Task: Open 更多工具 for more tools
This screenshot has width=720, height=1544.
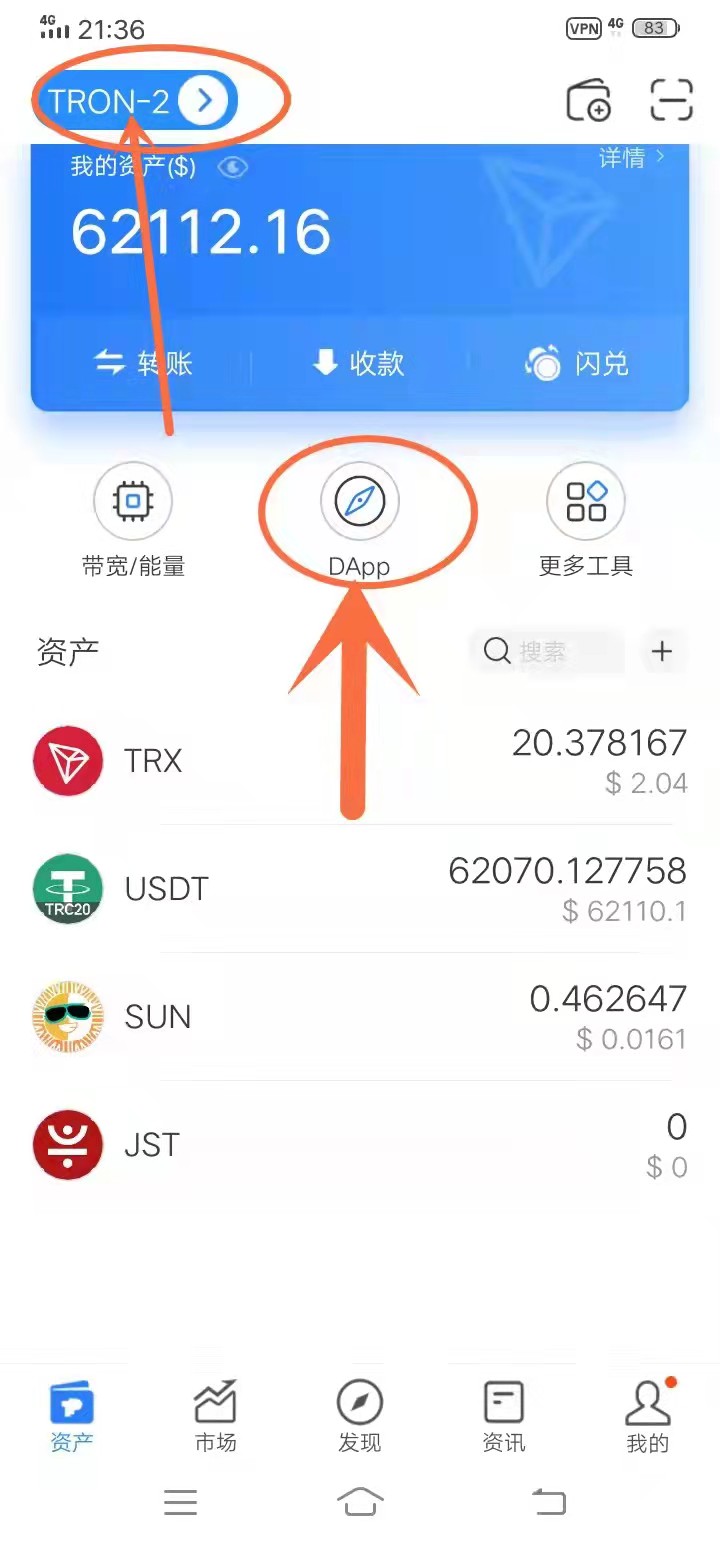Action: 586,520
